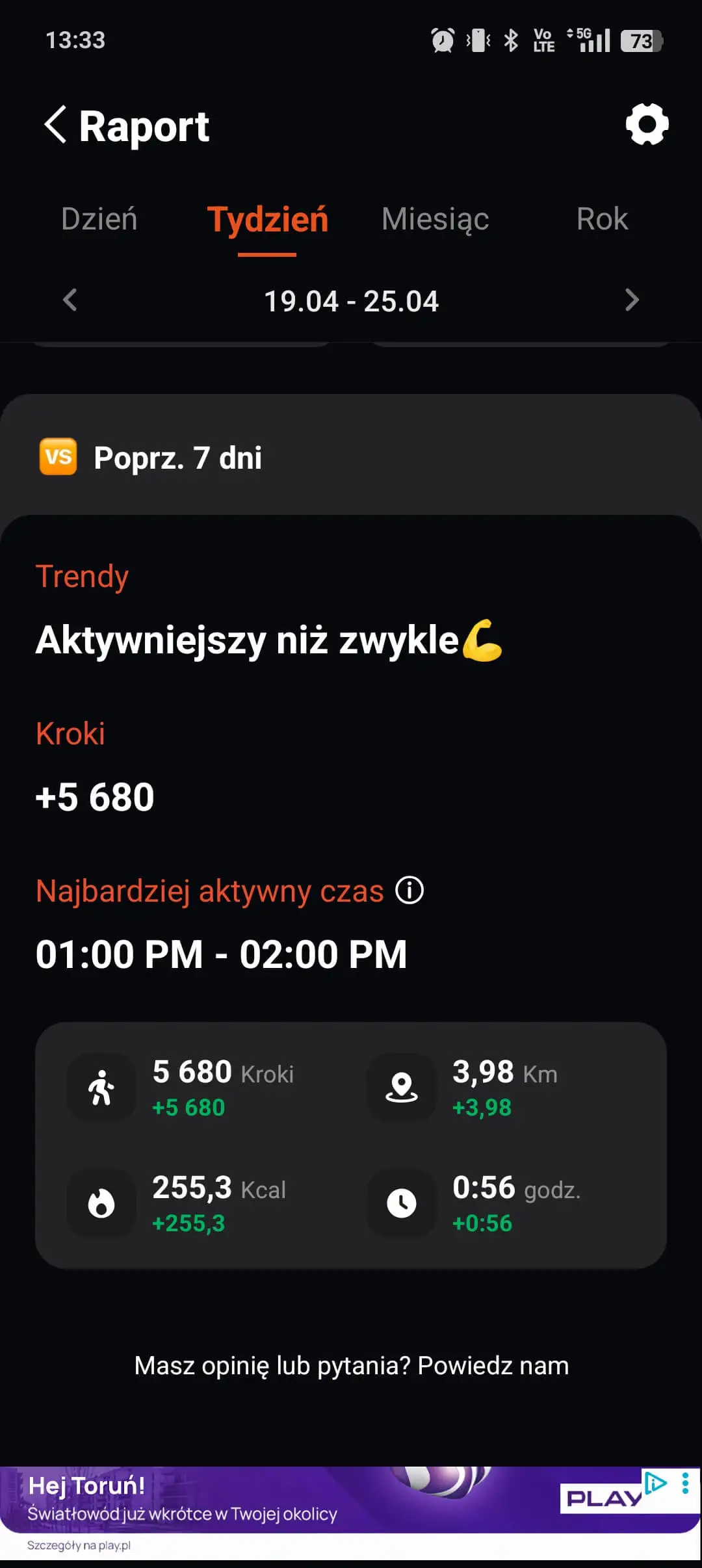The image size is (702, 1568).
Task: Open the Rok tab
Action: click(x=602, y=219)
